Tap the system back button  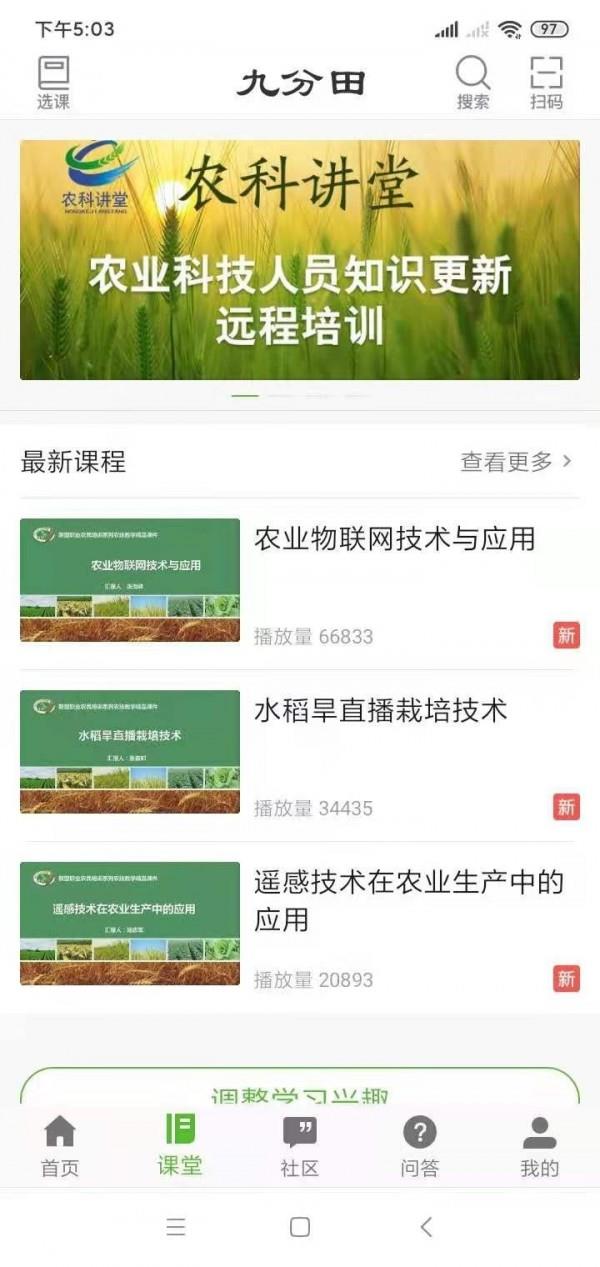point(427,1227)
